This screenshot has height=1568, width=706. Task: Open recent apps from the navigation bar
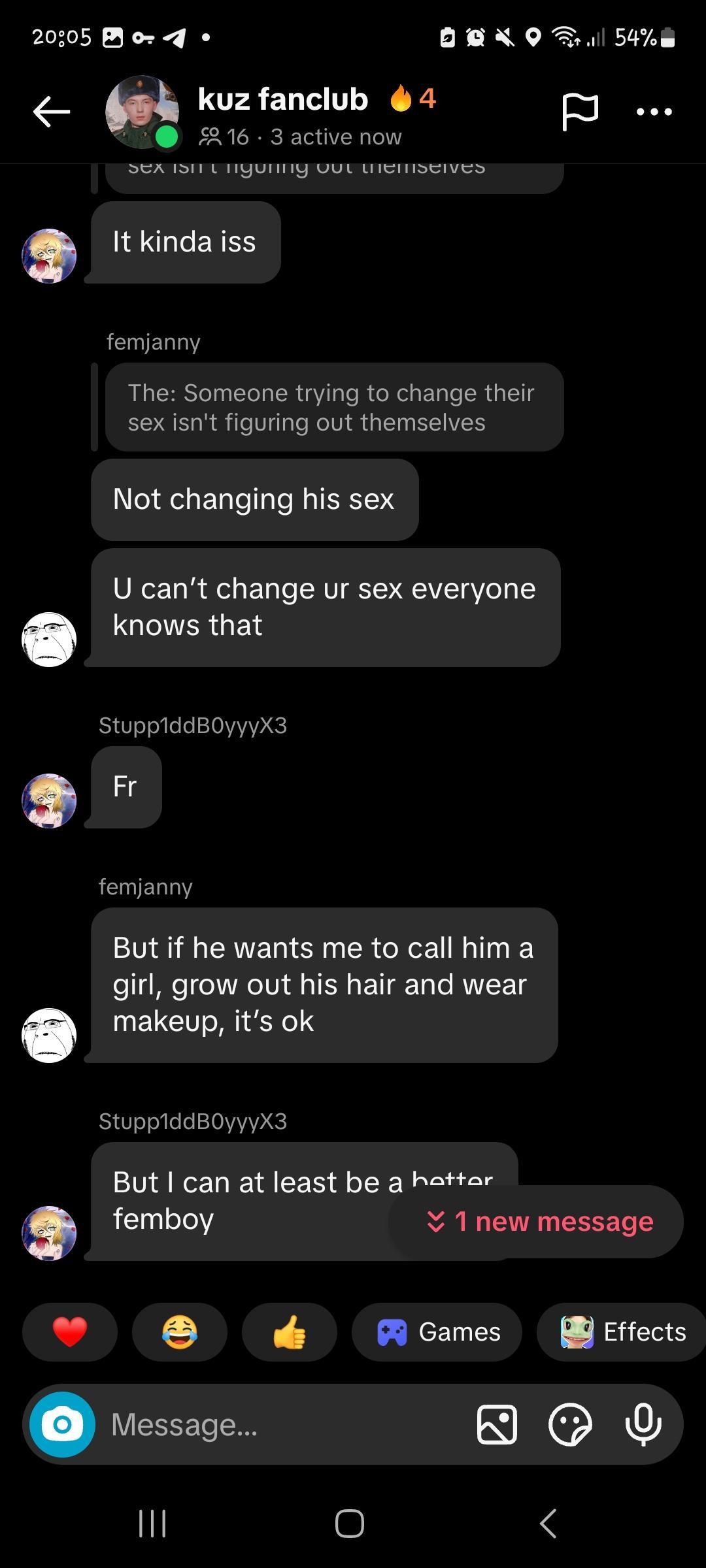(x=153, y=1523)
